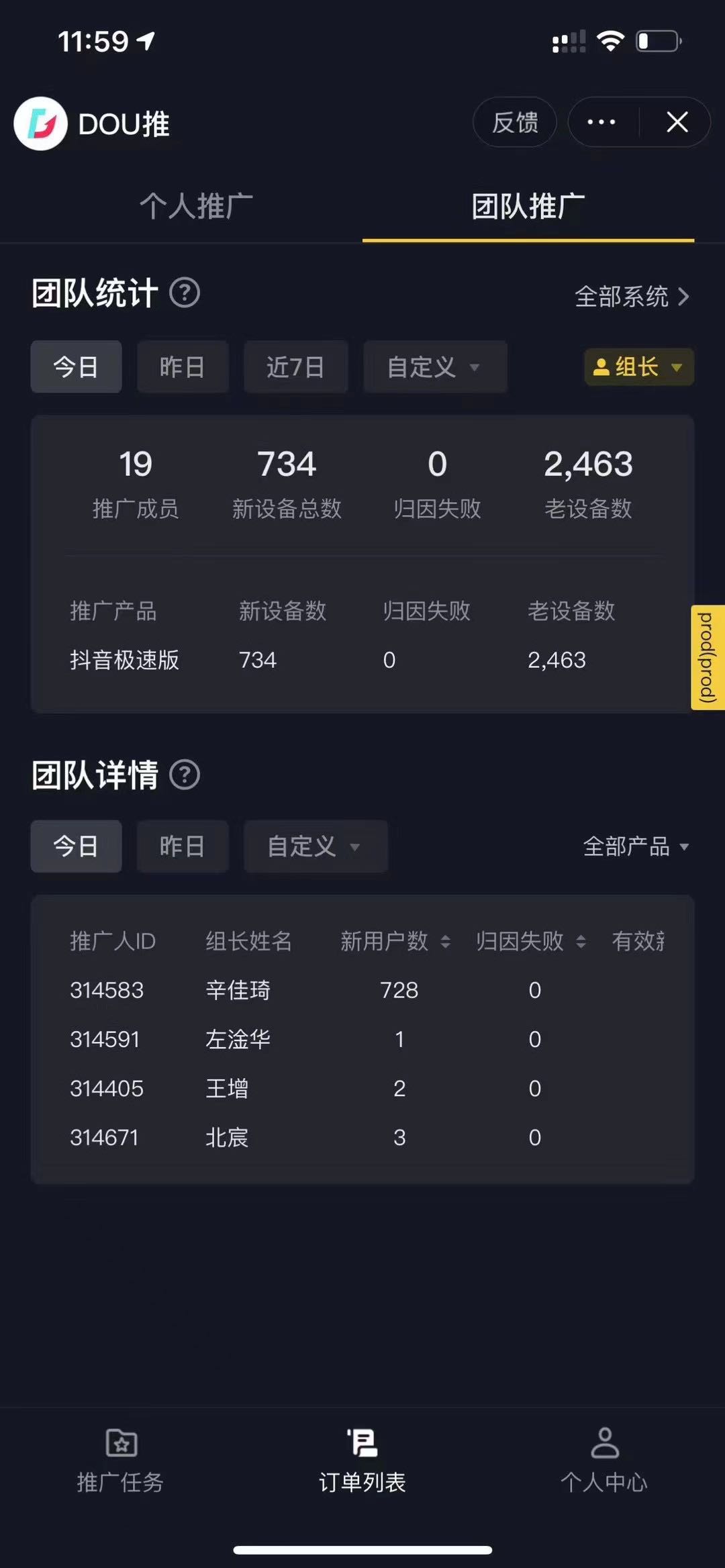Screen dimensions: 725x1568
Task: Select 昨日 in 团队详情 filters
Action: coord(183,846)
